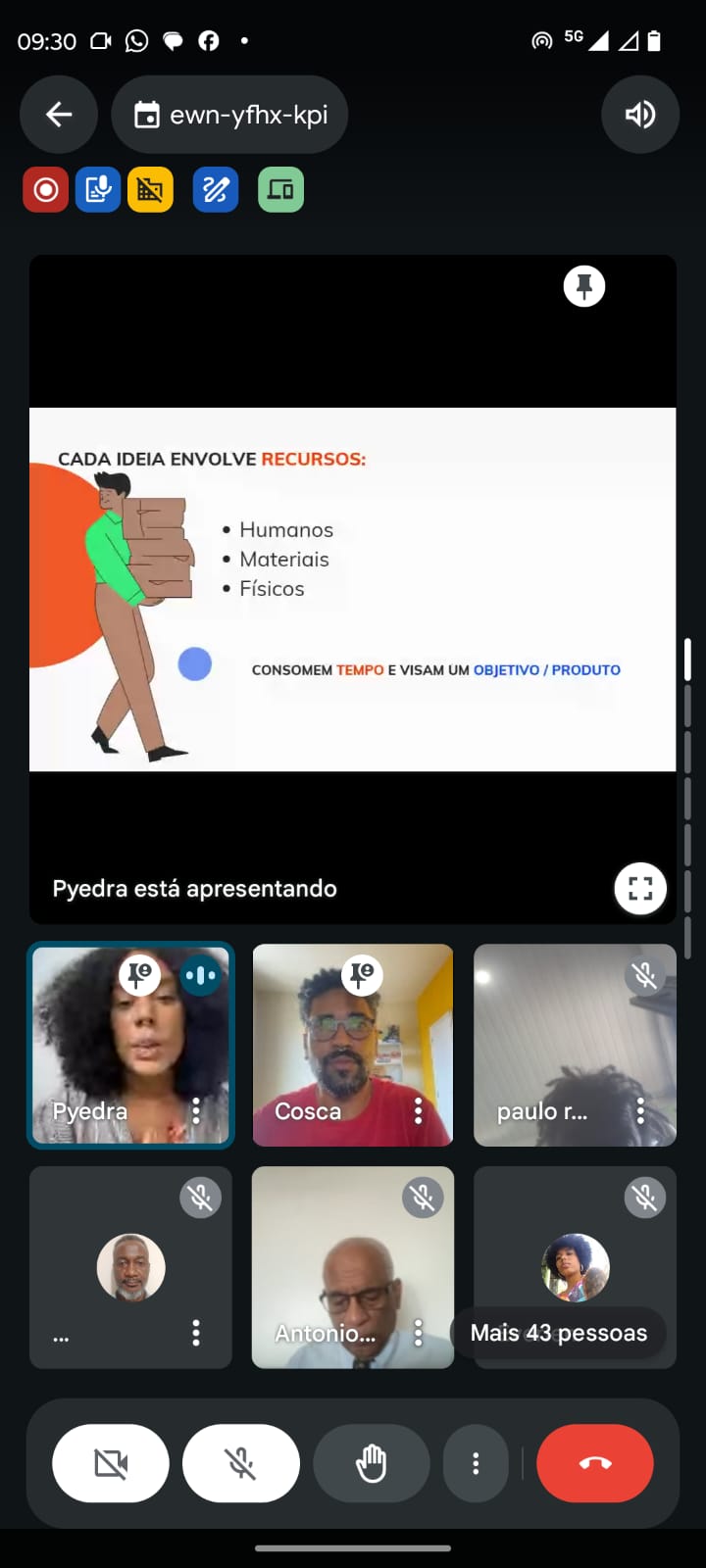Expand the presentation to full screen

coord(640,889)
